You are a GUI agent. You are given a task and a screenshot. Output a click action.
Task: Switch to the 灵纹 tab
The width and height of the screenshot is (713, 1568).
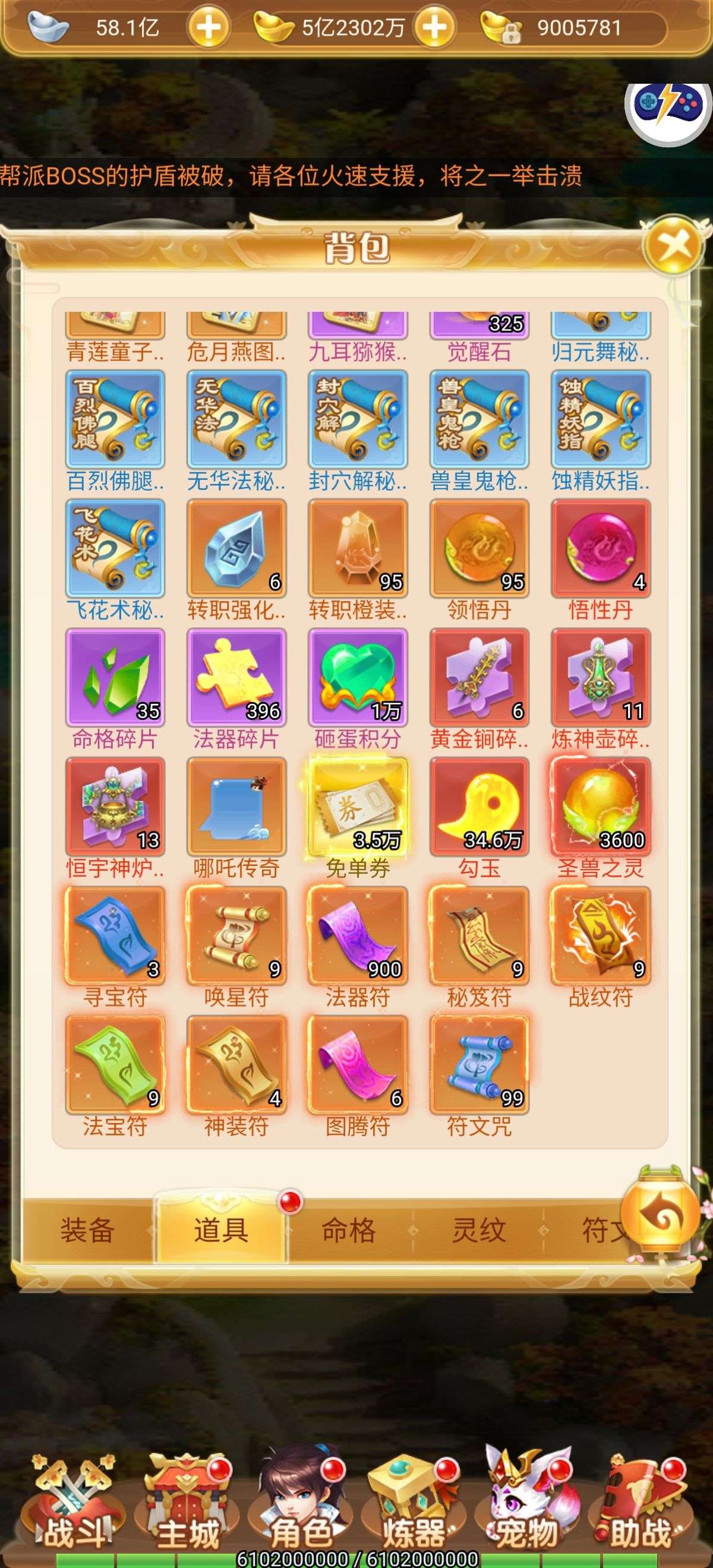pos(478,1230)
